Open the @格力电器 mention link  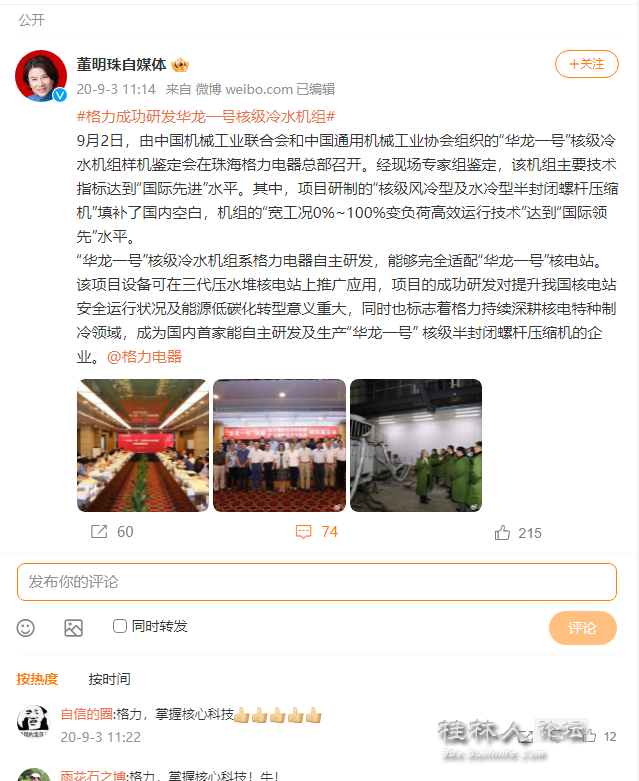(x=144, y=356)
